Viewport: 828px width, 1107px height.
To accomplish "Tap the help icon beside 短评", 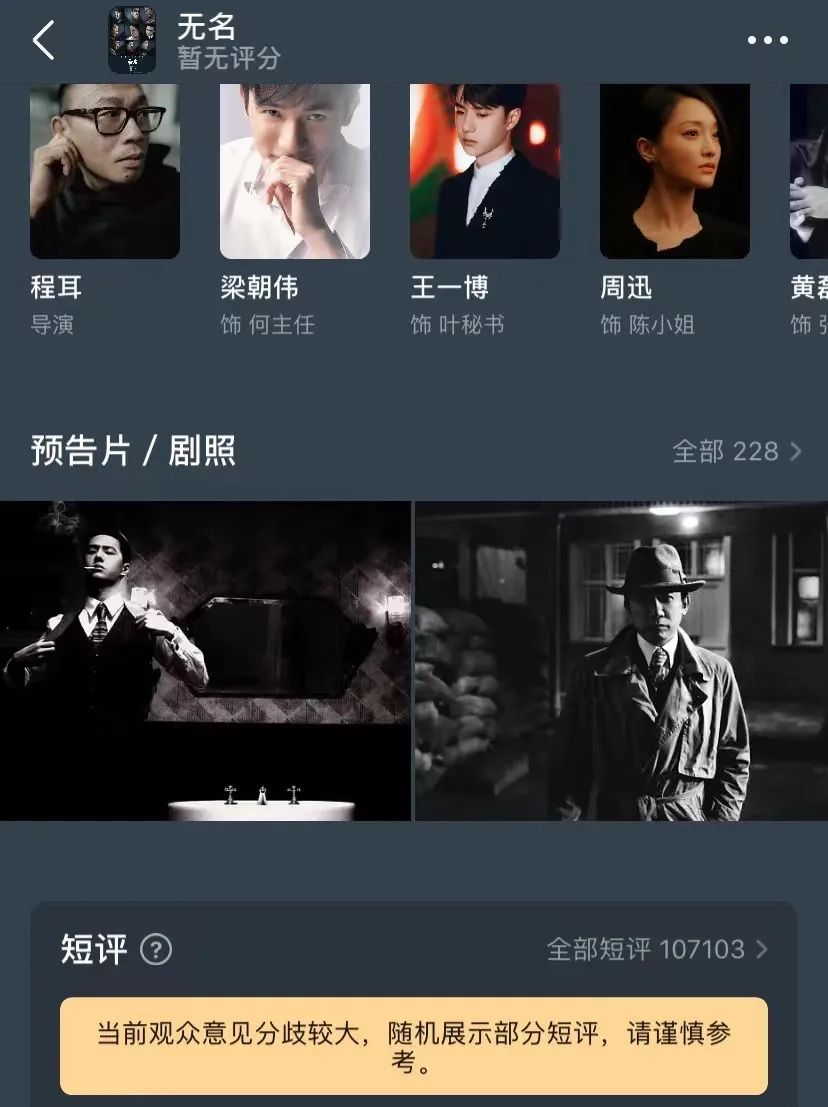I will [156, 949].
